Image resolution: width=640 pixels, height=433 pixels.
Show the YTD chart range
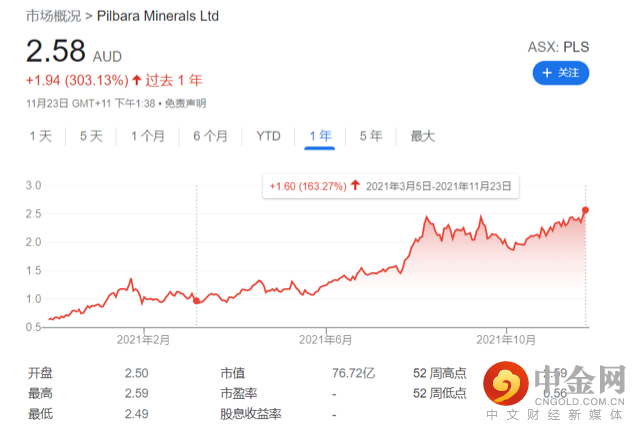click(268, 136)
